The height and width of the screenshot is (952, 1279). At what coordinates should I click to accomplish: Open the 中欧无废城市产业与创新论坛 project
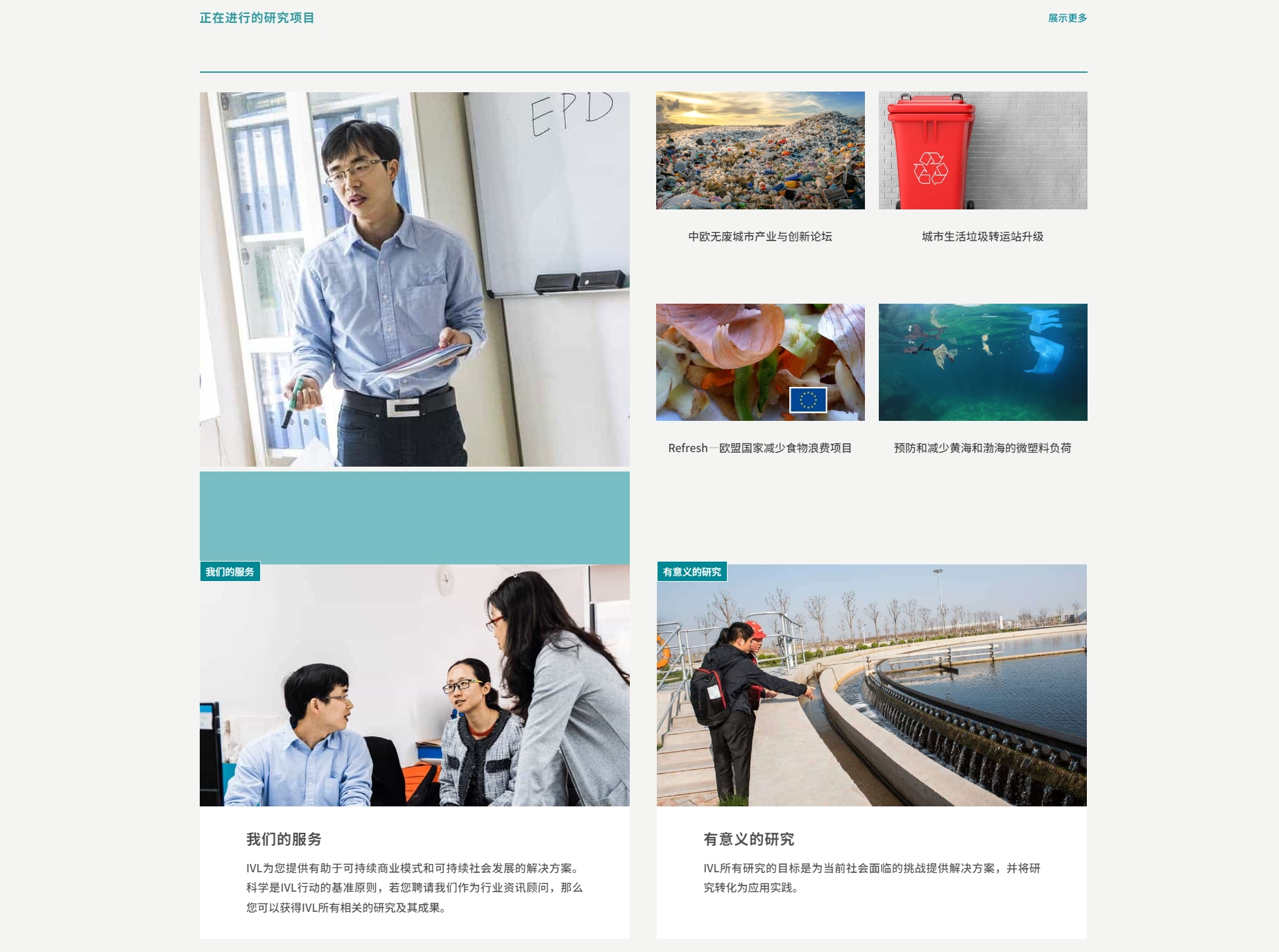pyautogui.click(x=759, y=236)
